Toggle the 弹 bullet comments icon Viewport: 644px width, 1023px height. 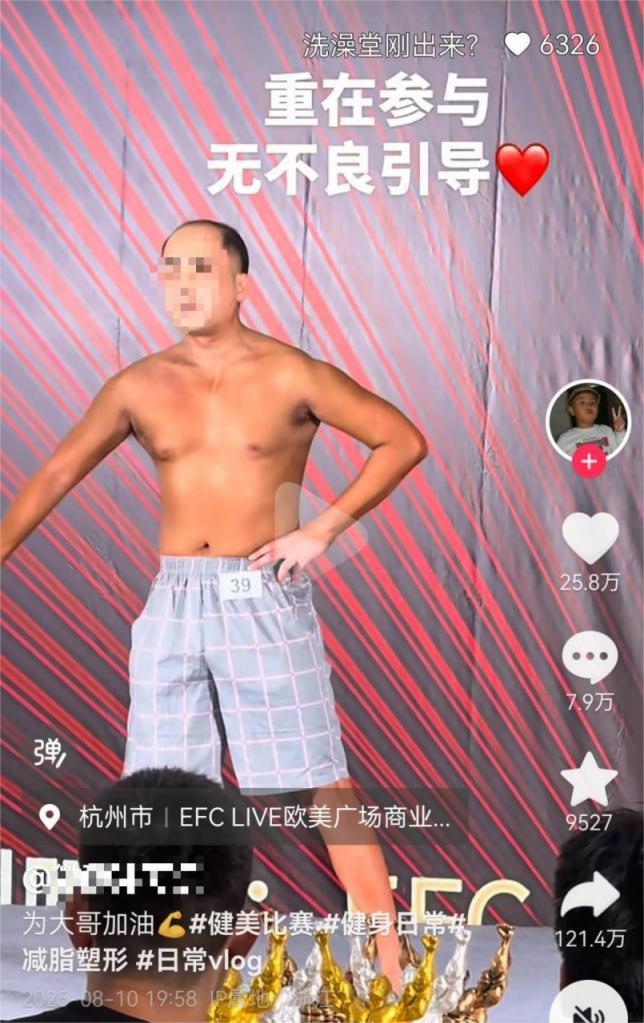pyautogui.click(x=48, y=752)
